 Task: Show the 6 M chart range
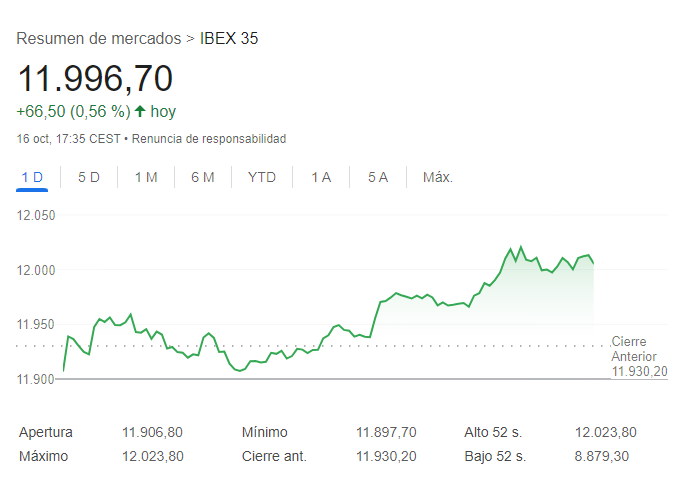point(203,177)
